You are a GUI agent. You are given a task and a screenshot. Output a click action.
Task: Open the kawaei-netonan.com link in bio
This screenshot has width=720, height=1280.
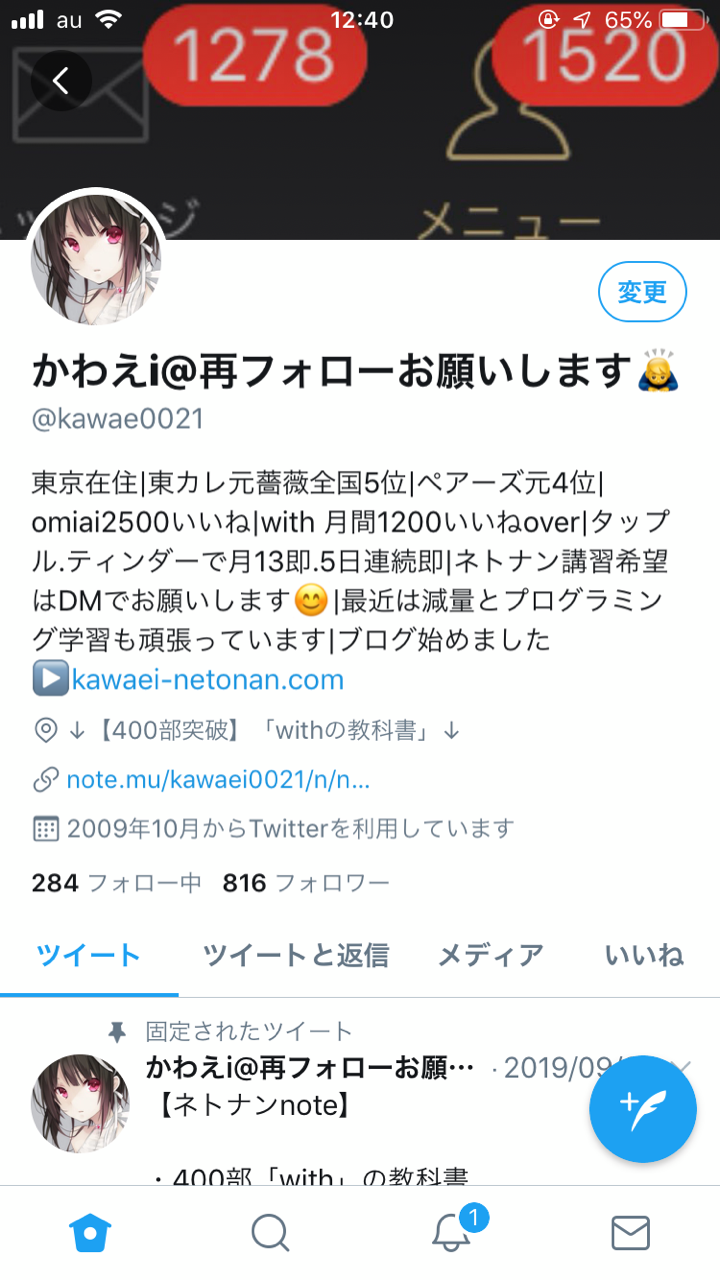(x=208, y=681)
